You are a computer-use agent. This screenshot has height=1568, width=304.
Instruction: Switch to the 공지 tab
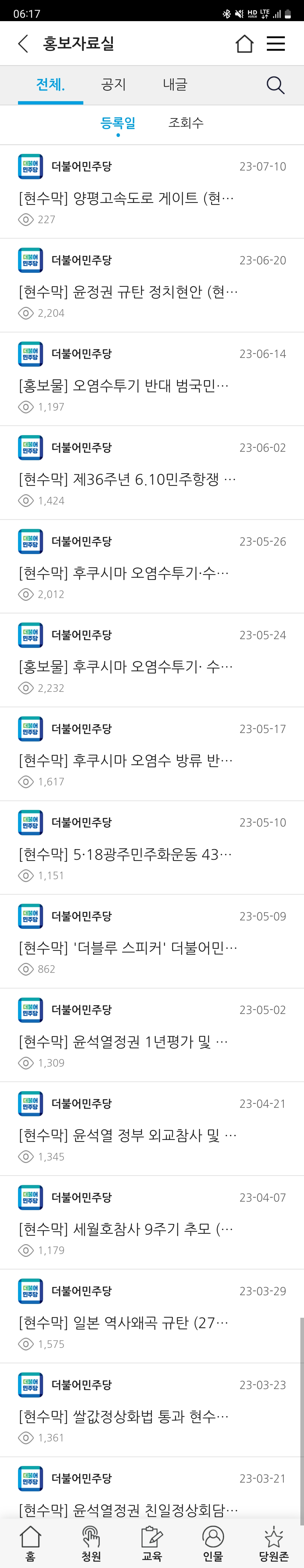tap(113, 85)
